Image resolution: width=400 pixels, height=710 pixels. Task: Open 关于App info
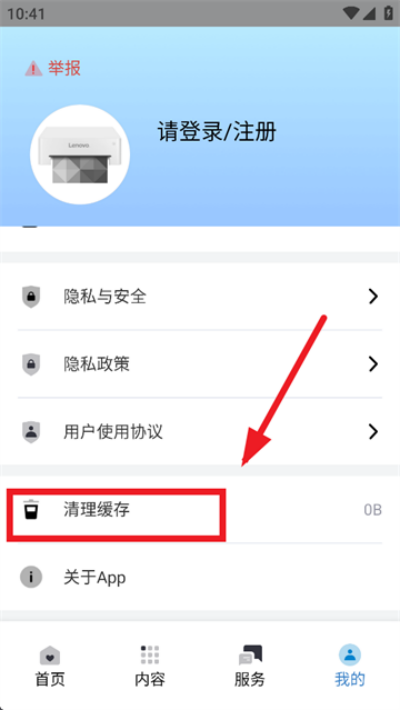(x=200, y=577)
